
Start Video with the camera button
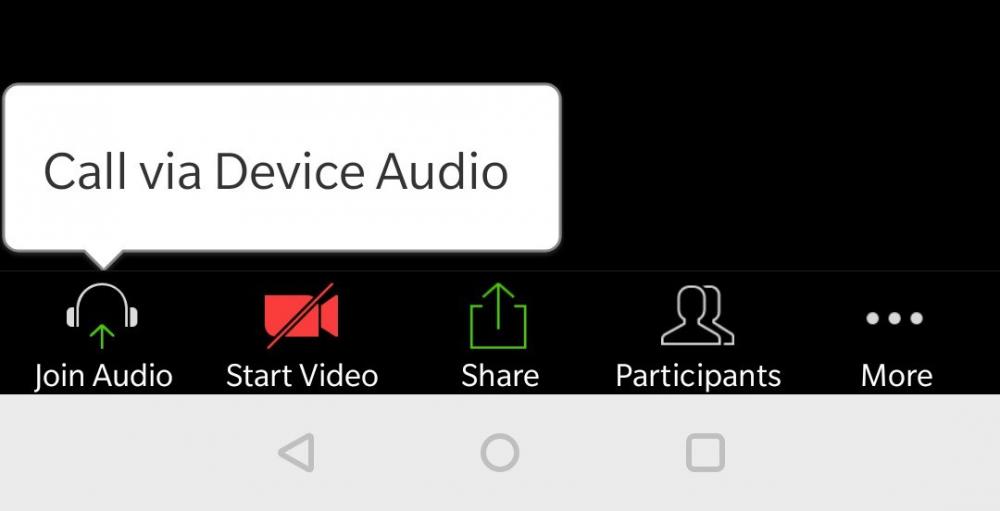pos(301,336)
